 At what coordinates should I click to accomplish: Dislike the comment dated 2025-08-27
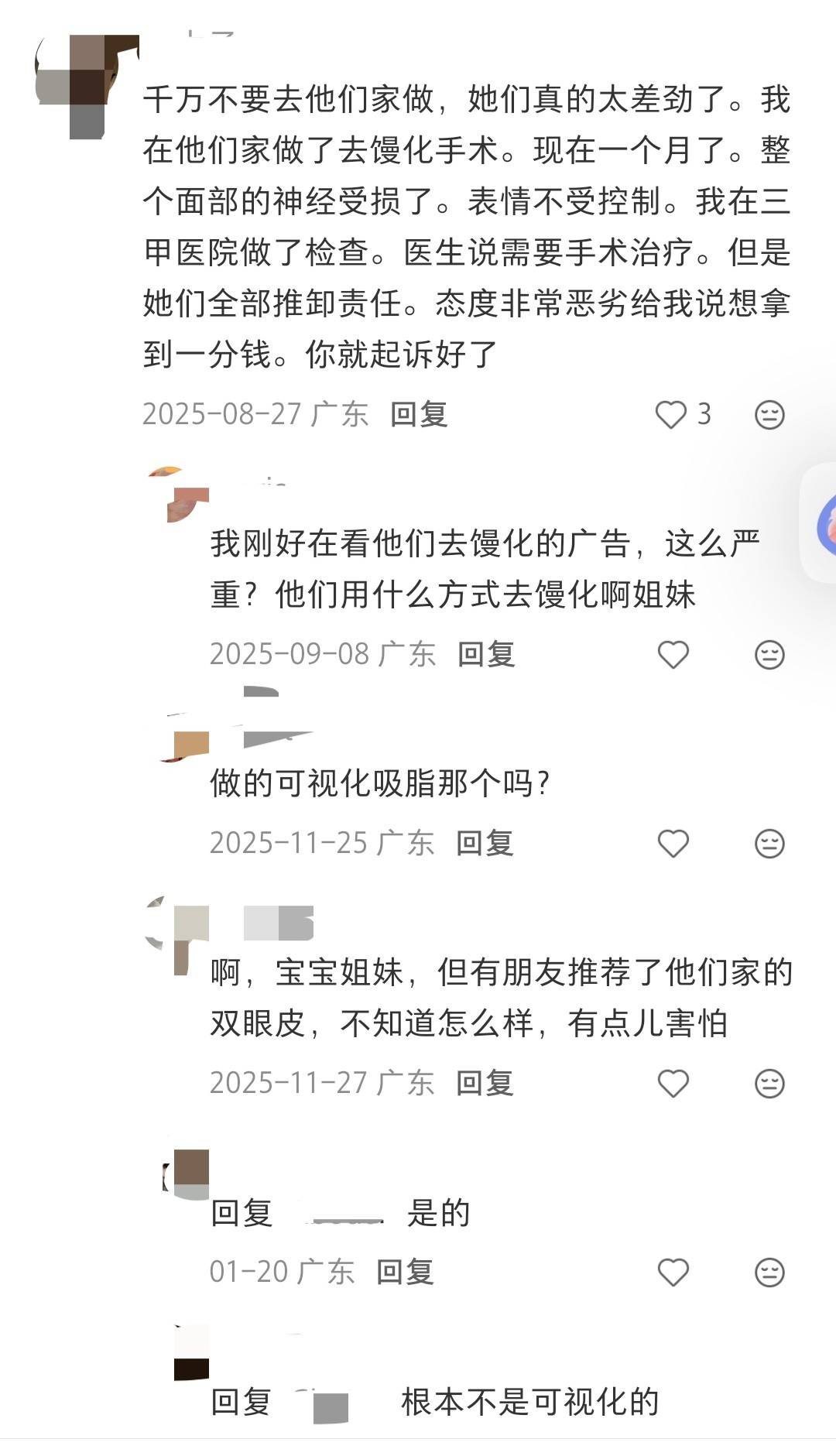769,415
